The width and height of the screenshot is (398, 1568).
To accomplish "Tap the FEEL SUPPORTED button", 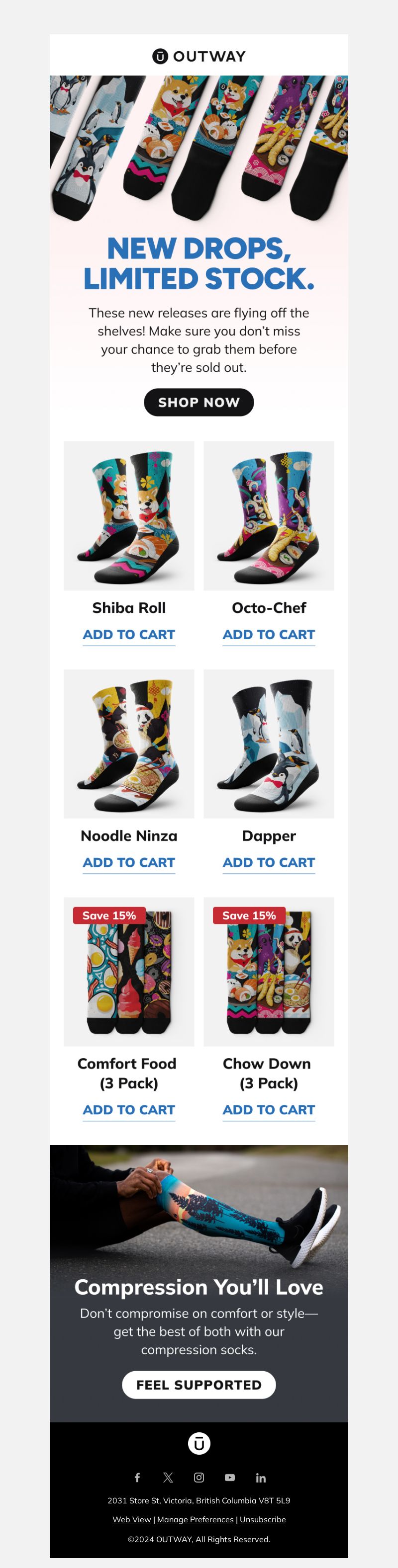I will (x=199, y=1385).
